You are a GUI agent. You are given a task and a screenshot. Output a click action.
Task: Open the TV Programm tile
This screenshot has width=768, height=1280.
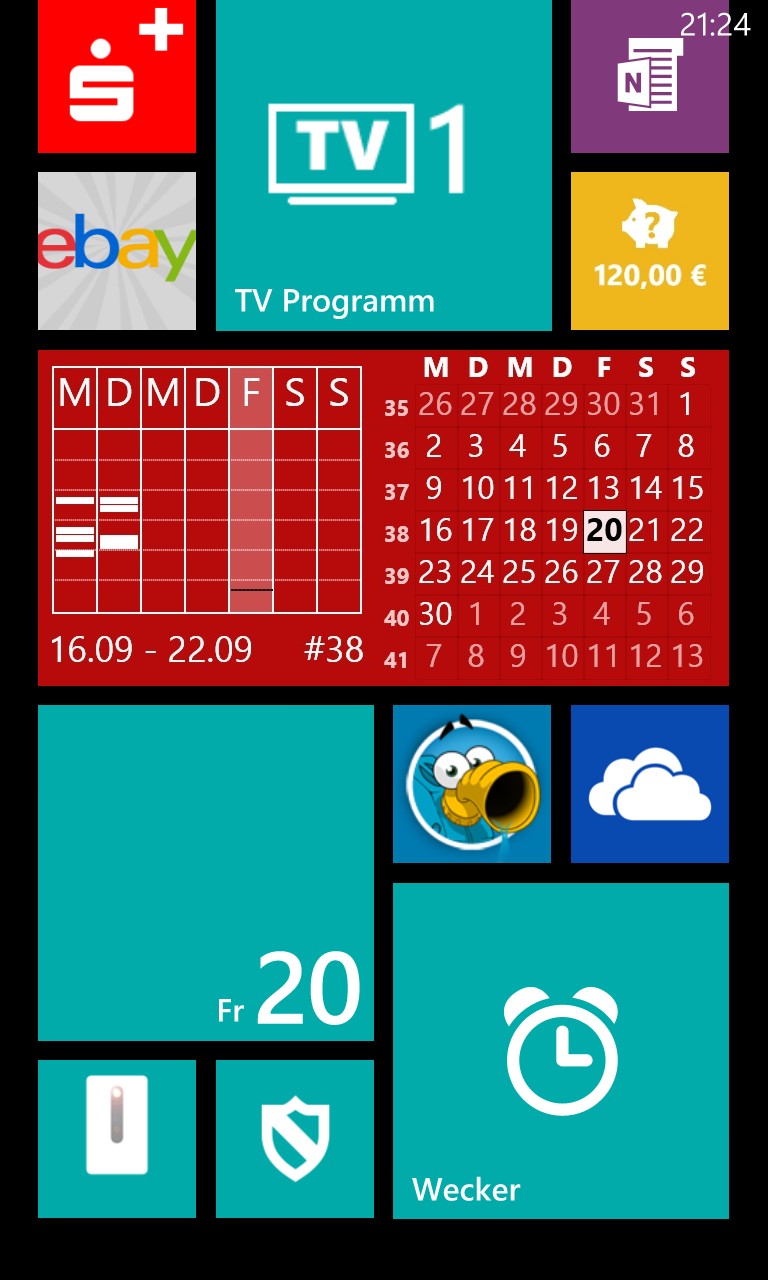coord(384,165)
